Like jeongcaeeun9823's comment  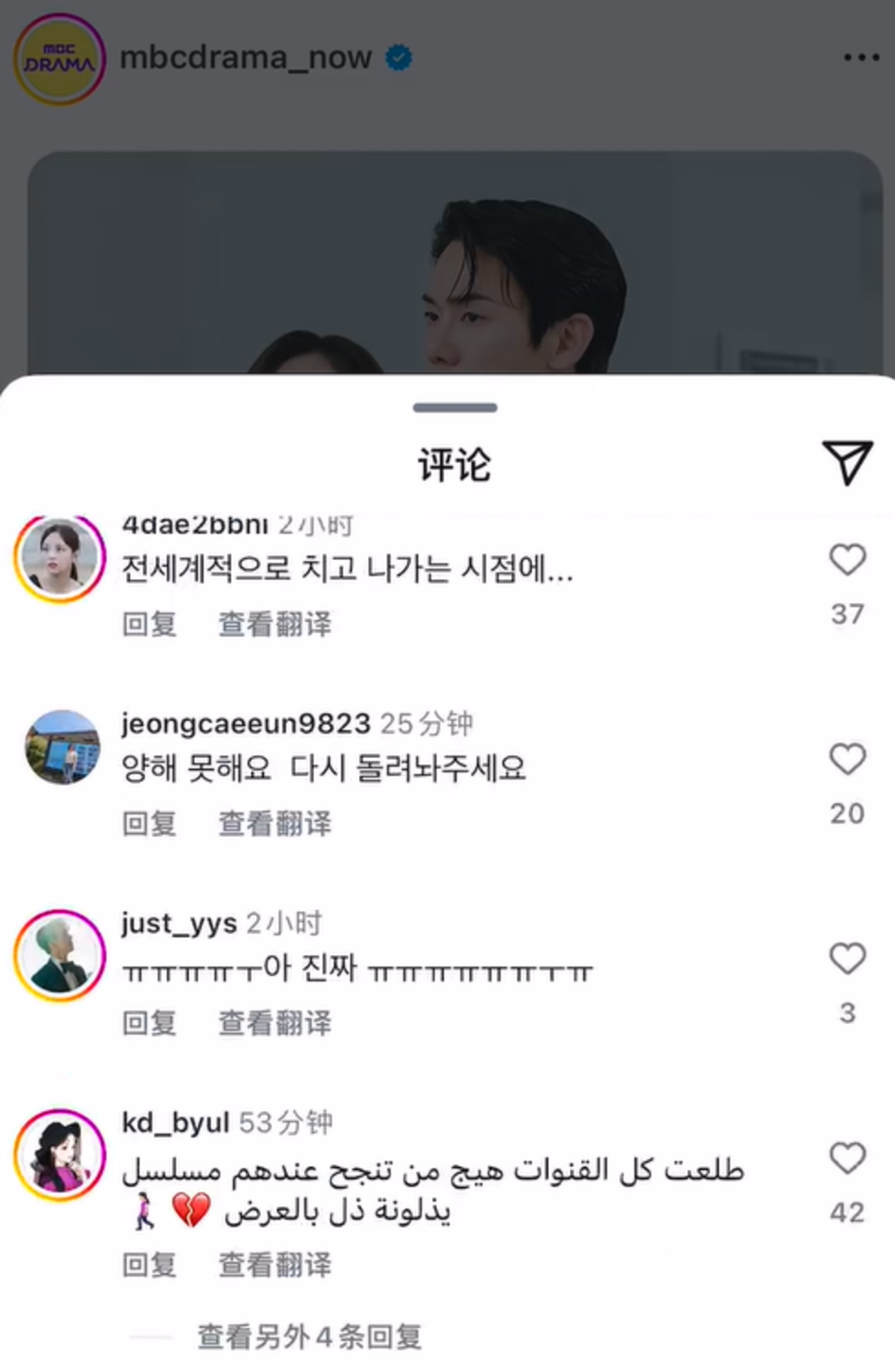click(848, 759)
